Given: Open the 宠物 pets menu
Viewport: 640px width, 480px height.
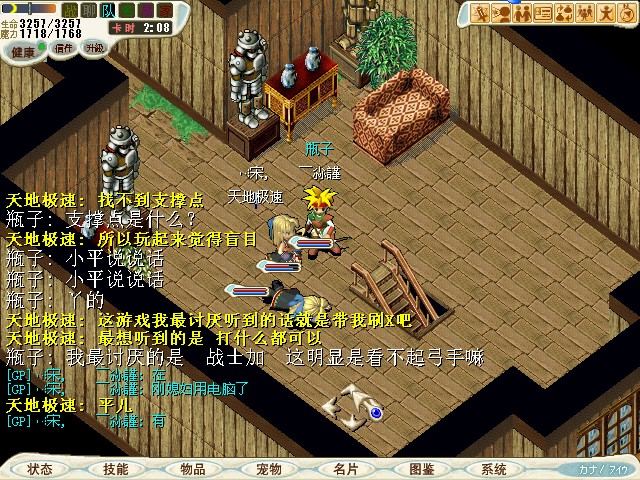Looking at the screenshot, I should 269,468.
